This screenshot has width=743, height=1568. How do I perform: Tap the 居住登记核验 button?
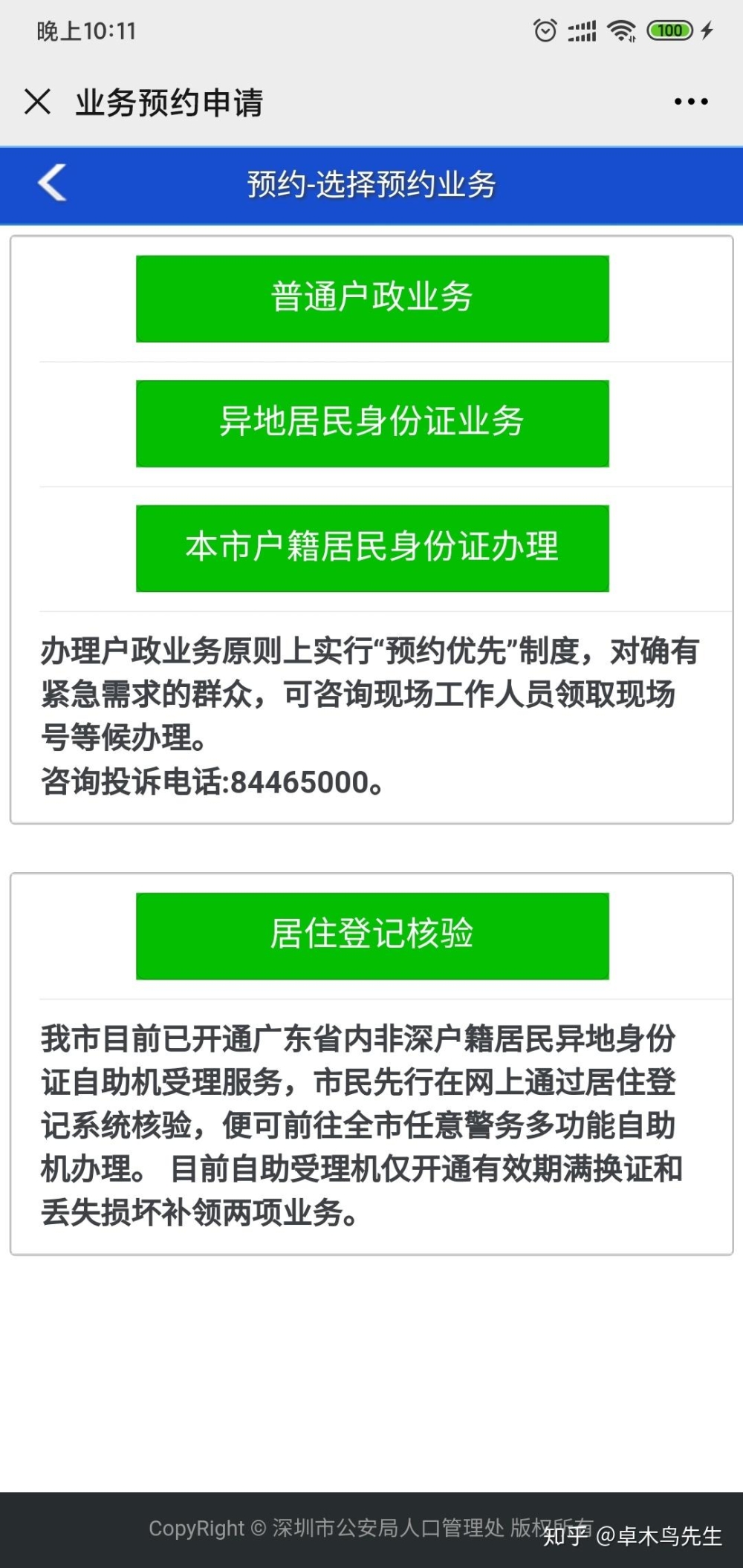(x=372, y=936)
